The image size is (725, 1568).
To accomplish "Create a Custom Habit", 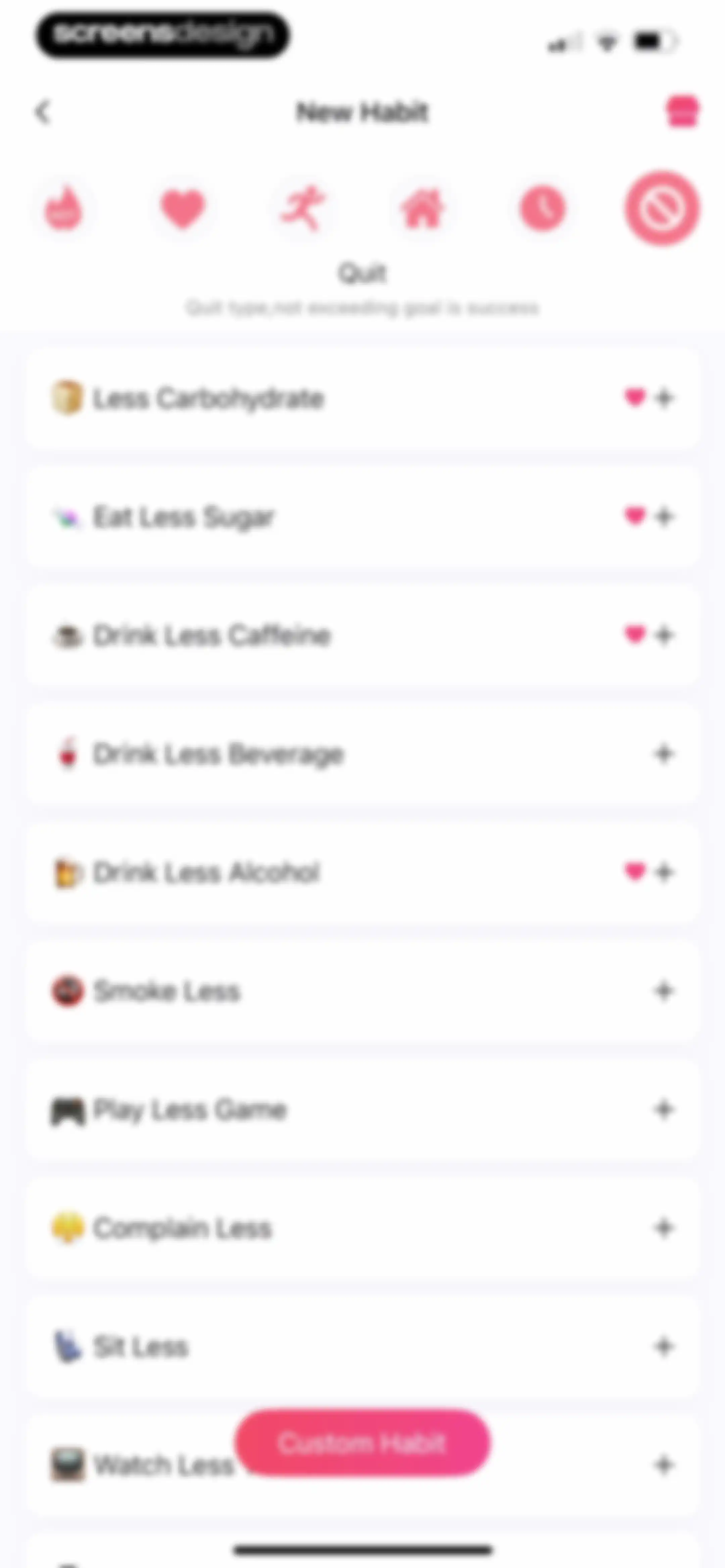I will (363, 1443).
